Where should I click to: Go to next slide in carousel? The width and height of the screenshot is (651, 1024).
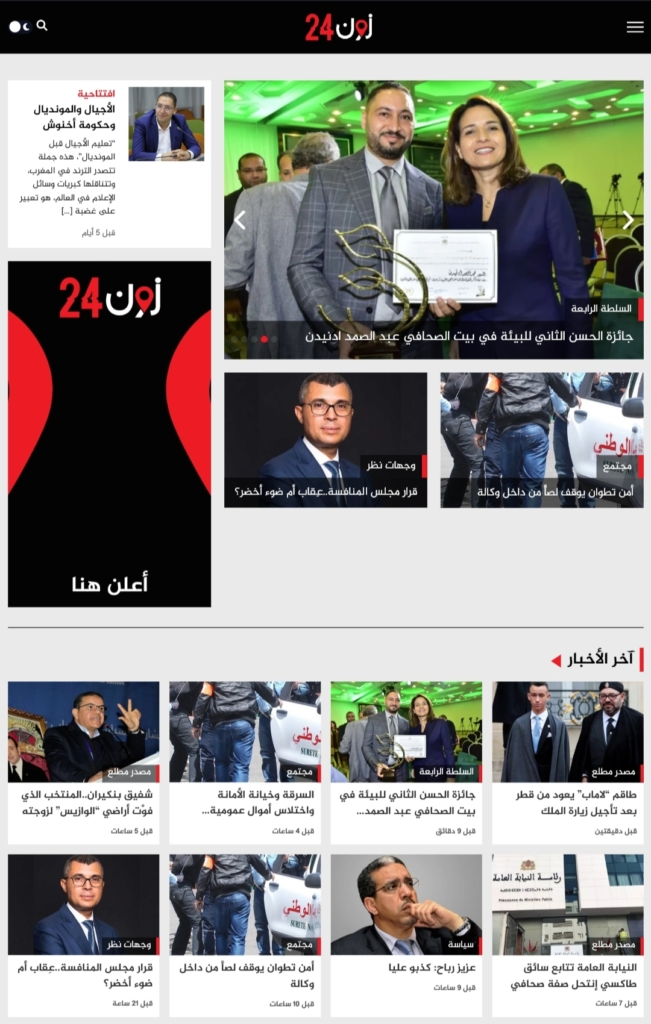[628, 220]
